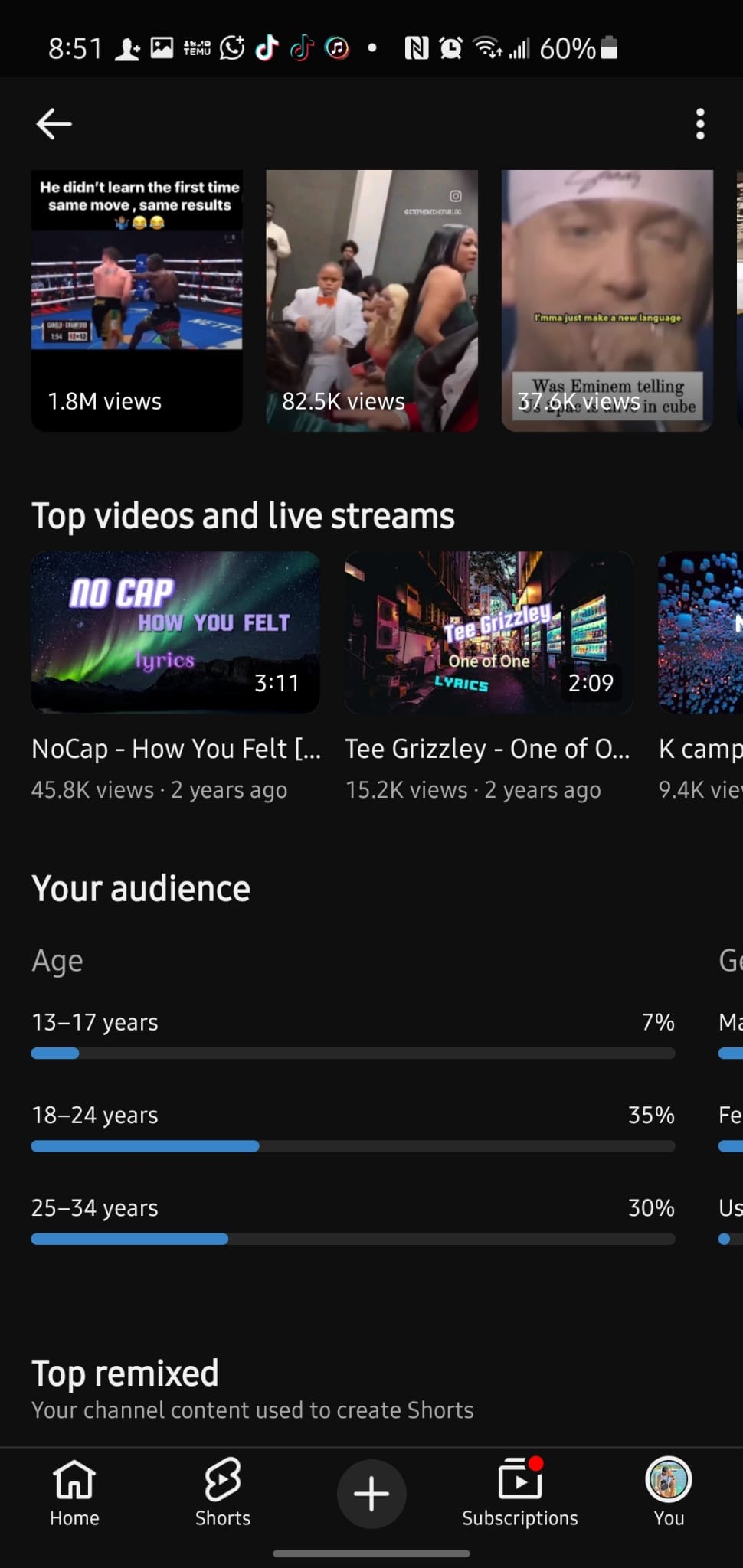Open the K camp video card
The width and height of the screenshot is (743, 1568).
[x=700, y=676]
